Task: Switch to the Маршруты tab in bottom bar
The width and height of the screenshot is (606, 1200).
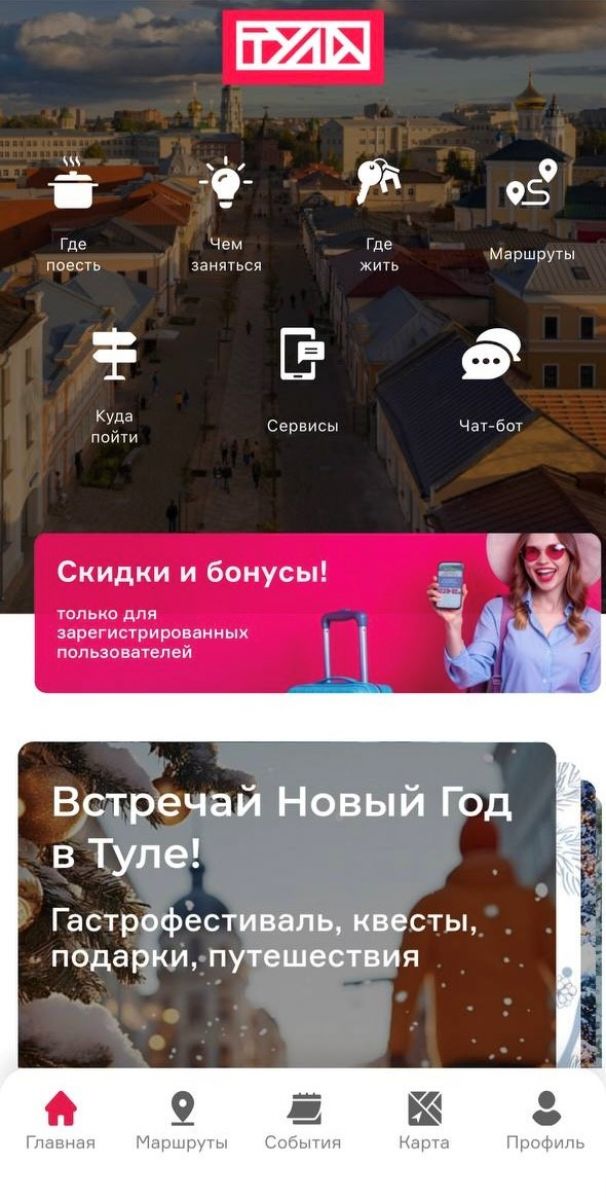Action: pos(182,1121)
